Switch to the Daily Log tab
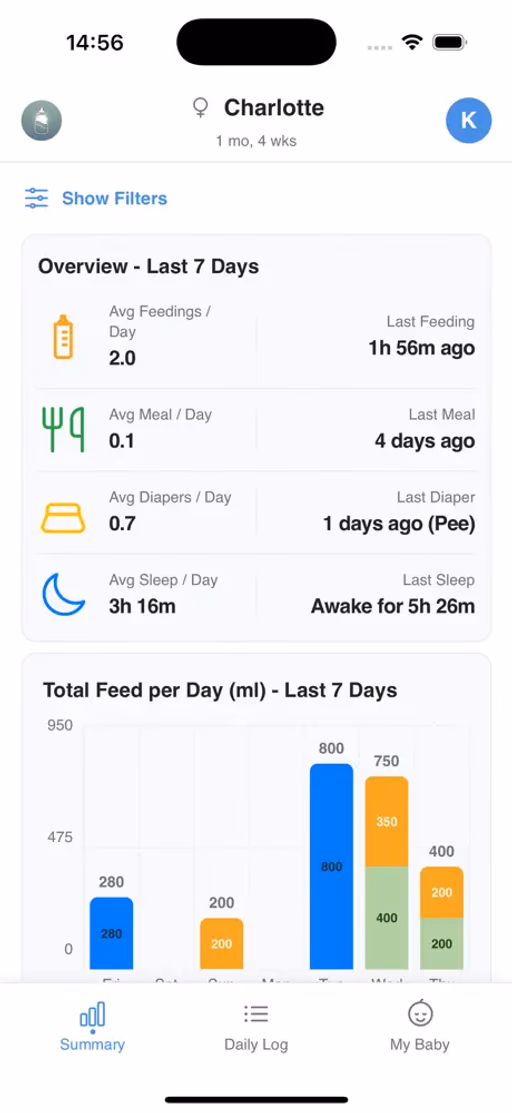The image size is (512, 1113). point(256,1026)
